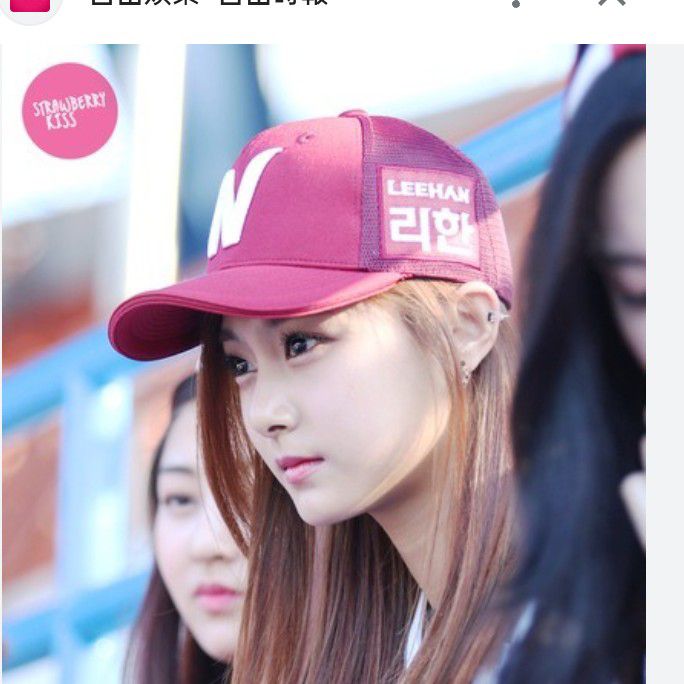Open the three-dot overflow menu
This screenshot has height=684, width=684.
515,3
